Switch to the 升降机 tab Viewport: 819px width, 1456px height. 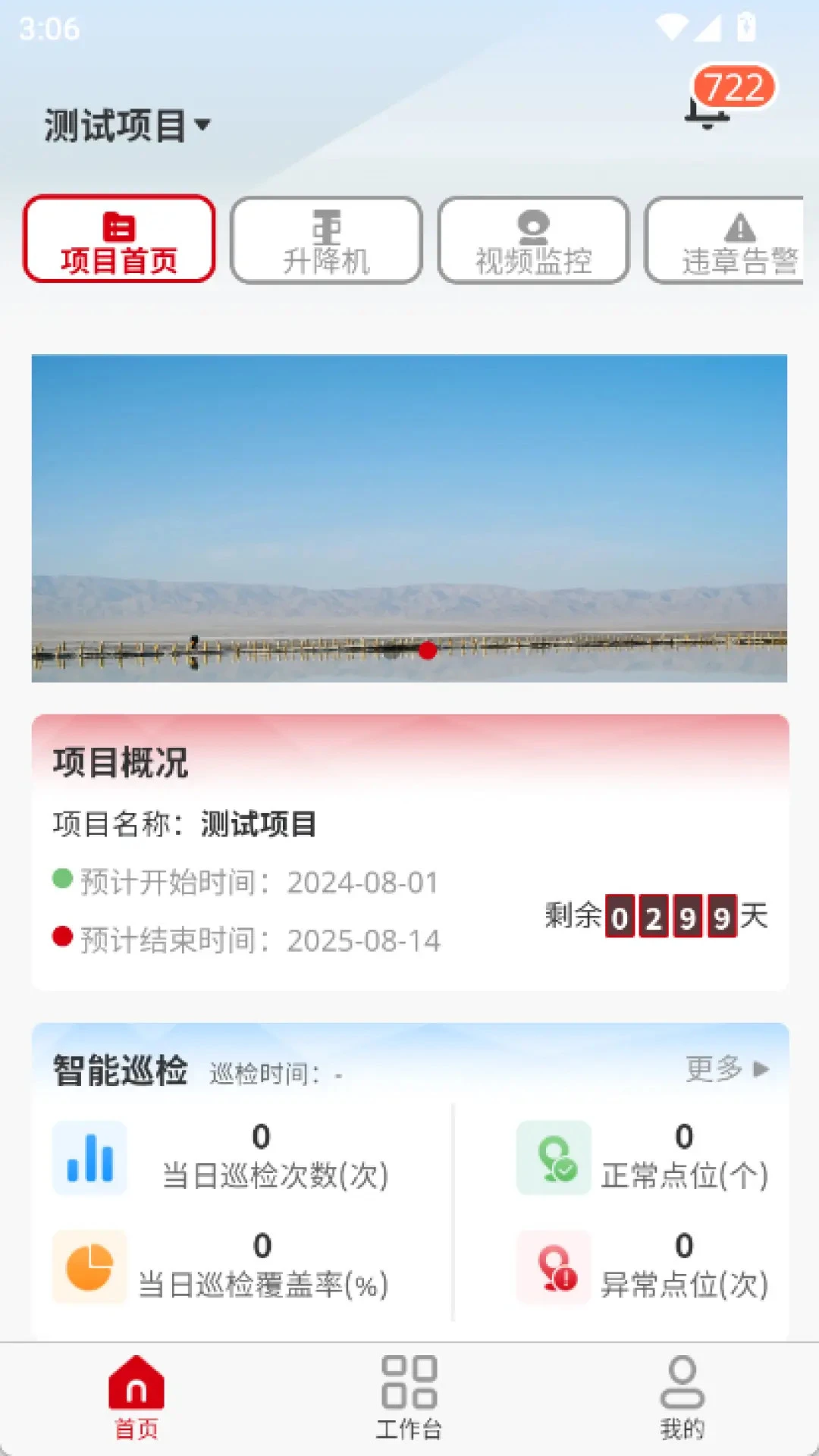coord(326,240)
